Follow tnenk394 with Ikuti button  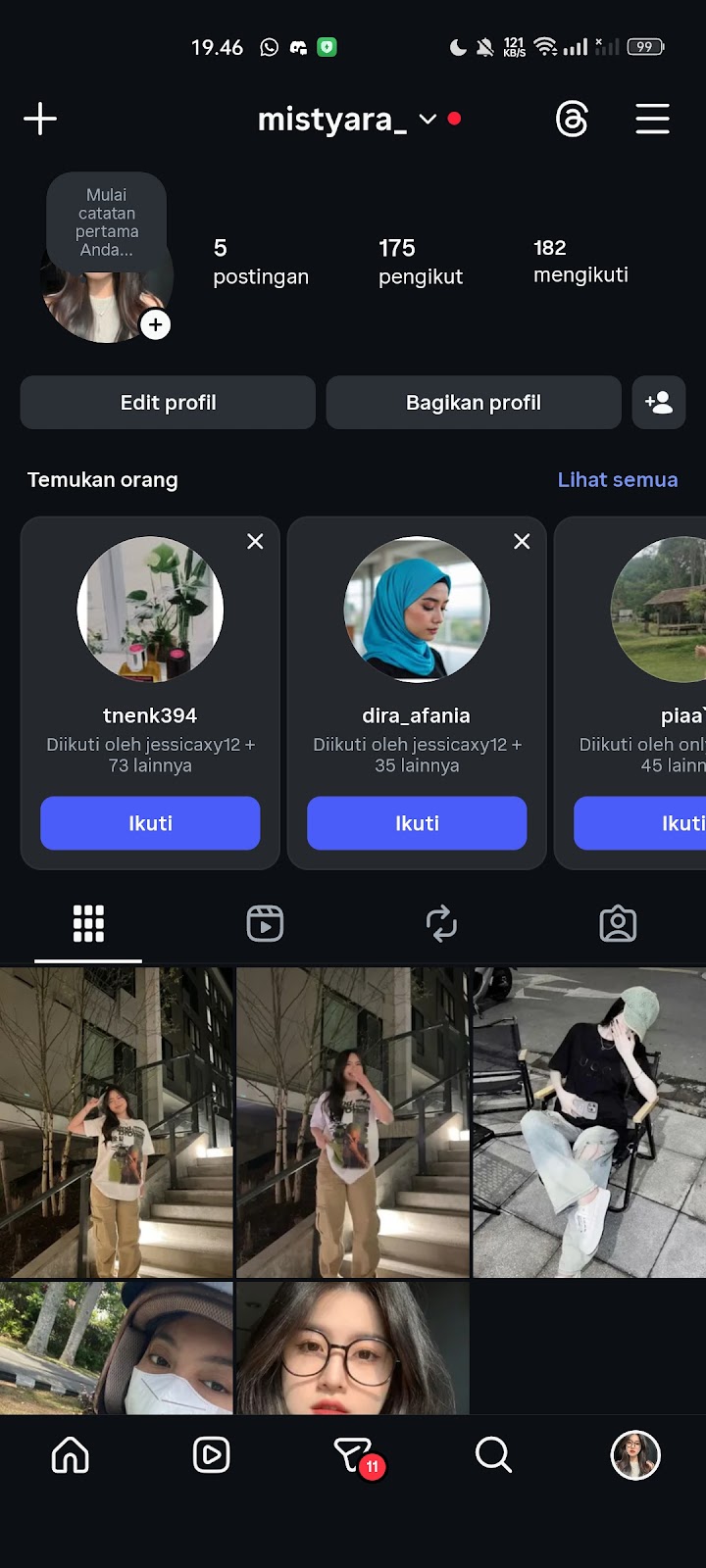[150, 823]
